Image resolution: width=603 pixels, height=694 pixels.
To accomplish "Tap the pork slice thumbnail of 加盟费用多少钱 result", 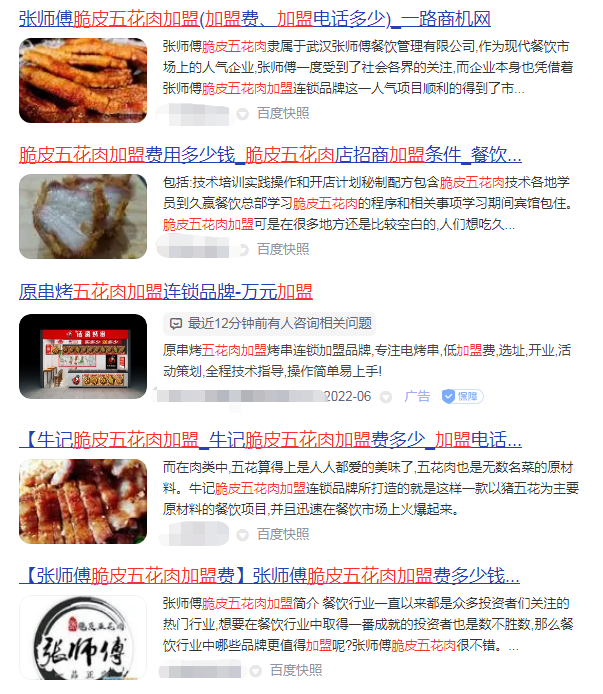I will [x=83, y=217].
